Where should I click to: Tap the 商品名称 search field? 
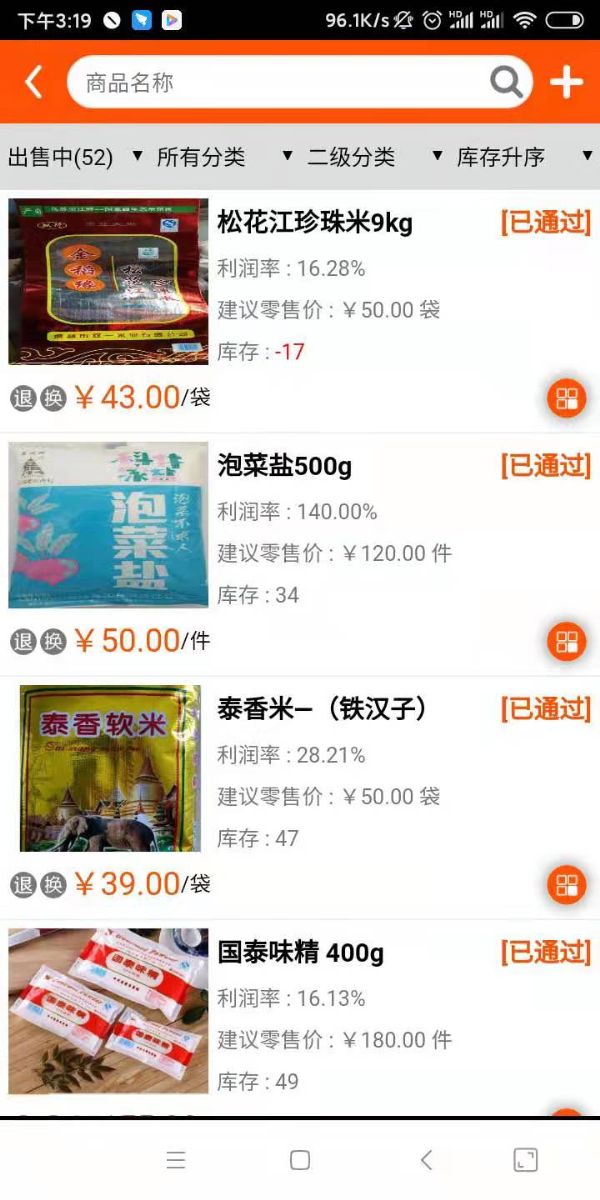[280, 82]
